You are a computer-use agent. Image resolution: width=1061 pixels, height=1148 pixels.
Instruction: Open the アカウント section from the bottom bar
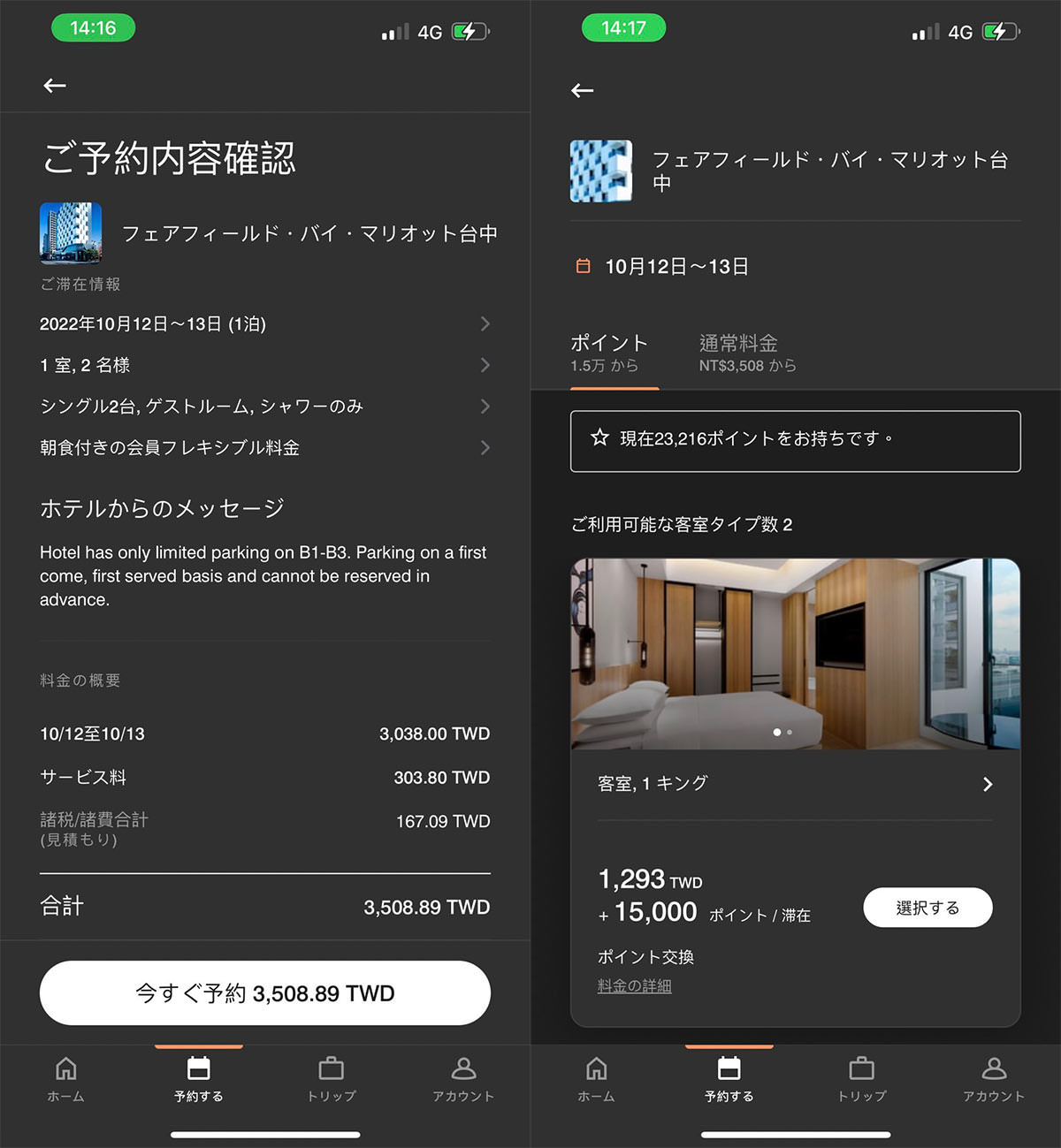(x=463, y=1080)
